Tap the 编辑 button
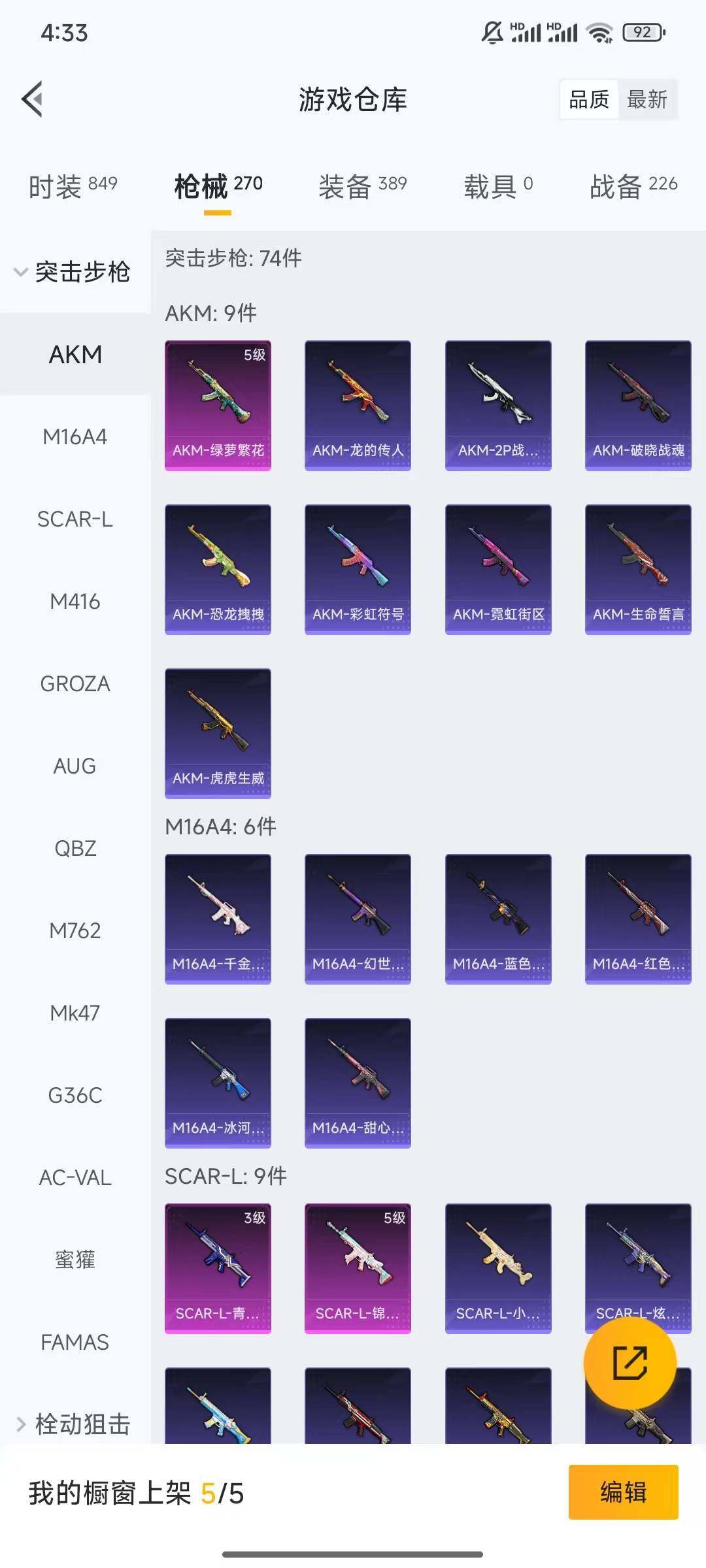Image resolution: width=706 pixels, height=1568 pixels. [x=623, y=1492]
